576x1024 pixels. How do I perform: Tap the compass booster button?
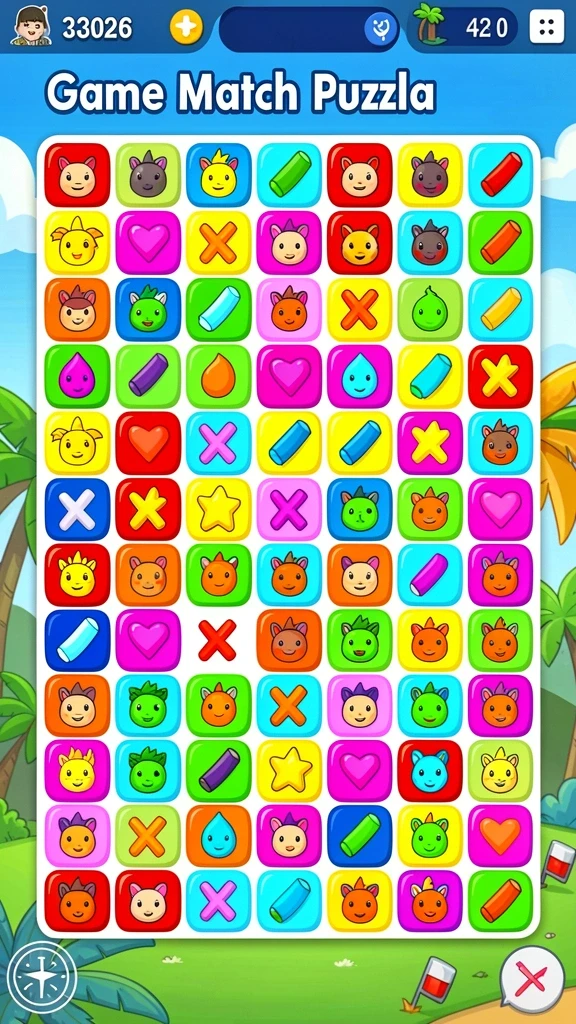[43, 977]
